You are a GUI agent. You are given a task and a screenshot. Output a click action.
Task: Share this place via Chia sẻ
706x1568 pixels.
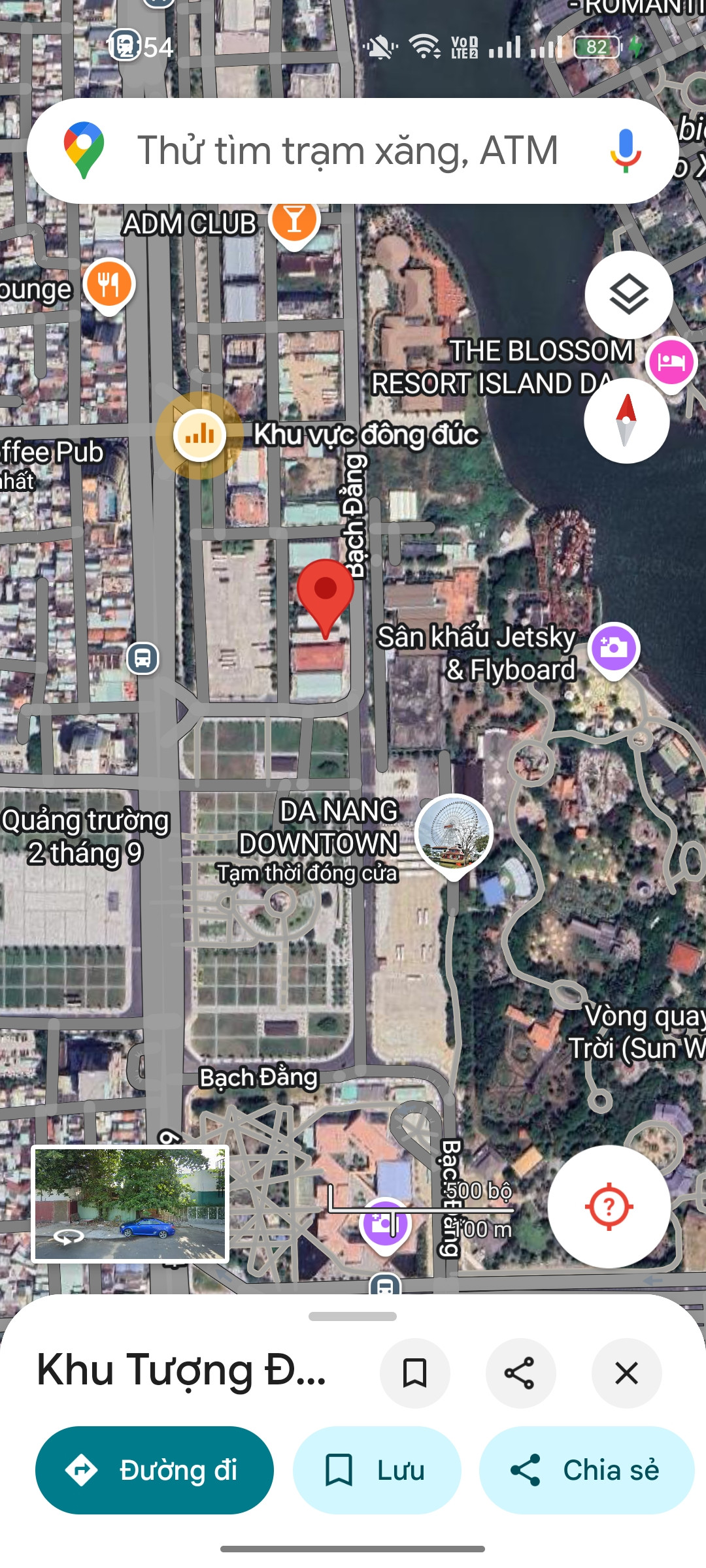586,1470
